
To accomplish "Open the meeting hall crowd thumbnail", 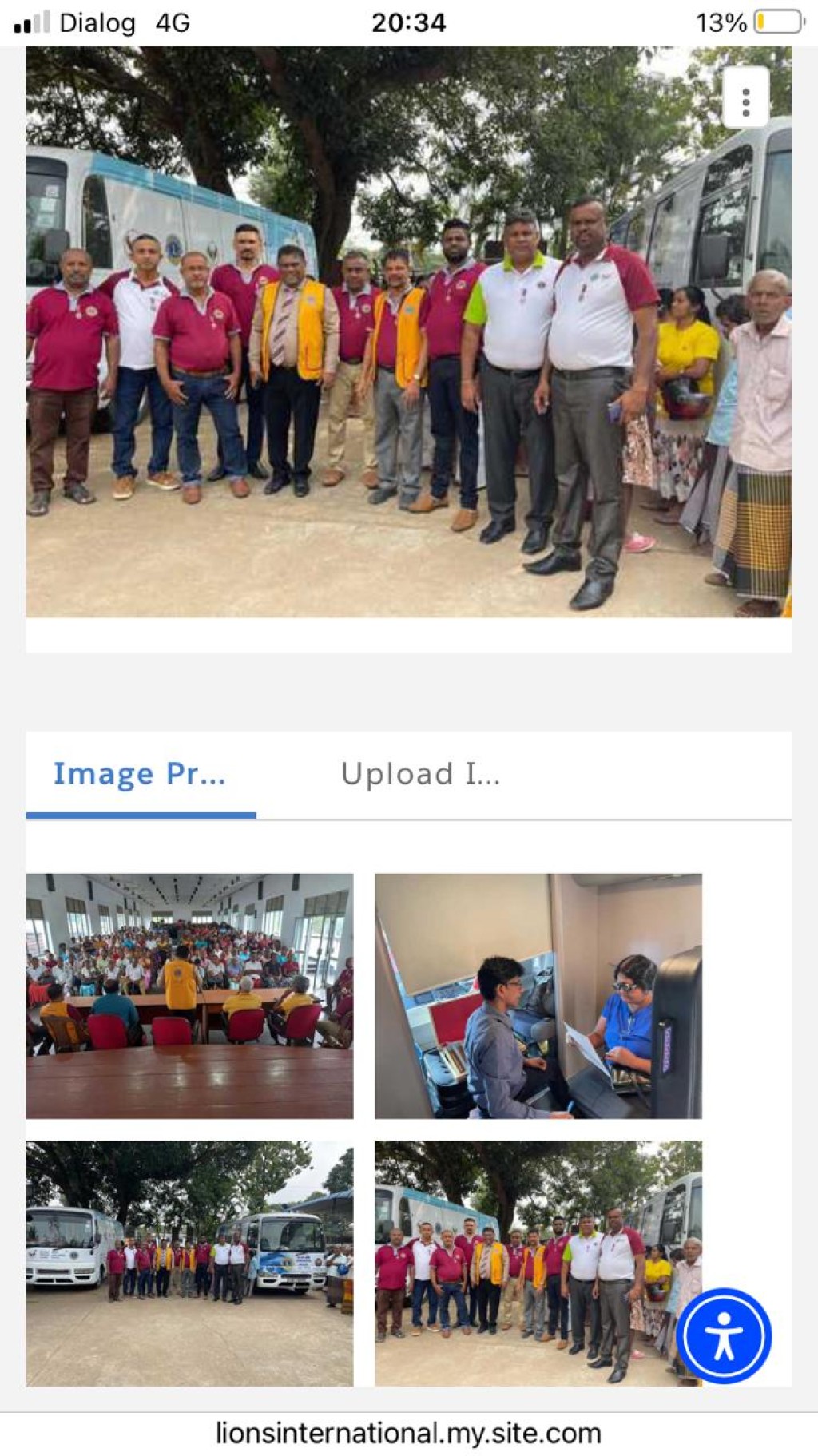I will 189,995.
